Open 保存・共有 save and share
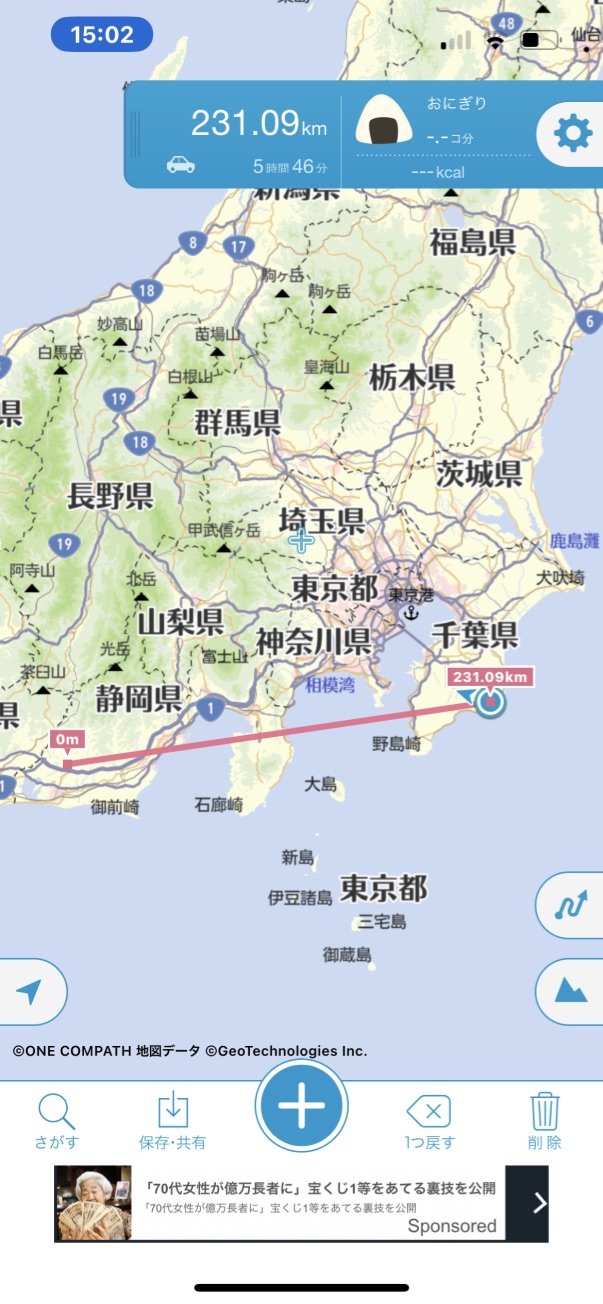The height and width of the screenshot is (1304, 603). [173, 1121]
